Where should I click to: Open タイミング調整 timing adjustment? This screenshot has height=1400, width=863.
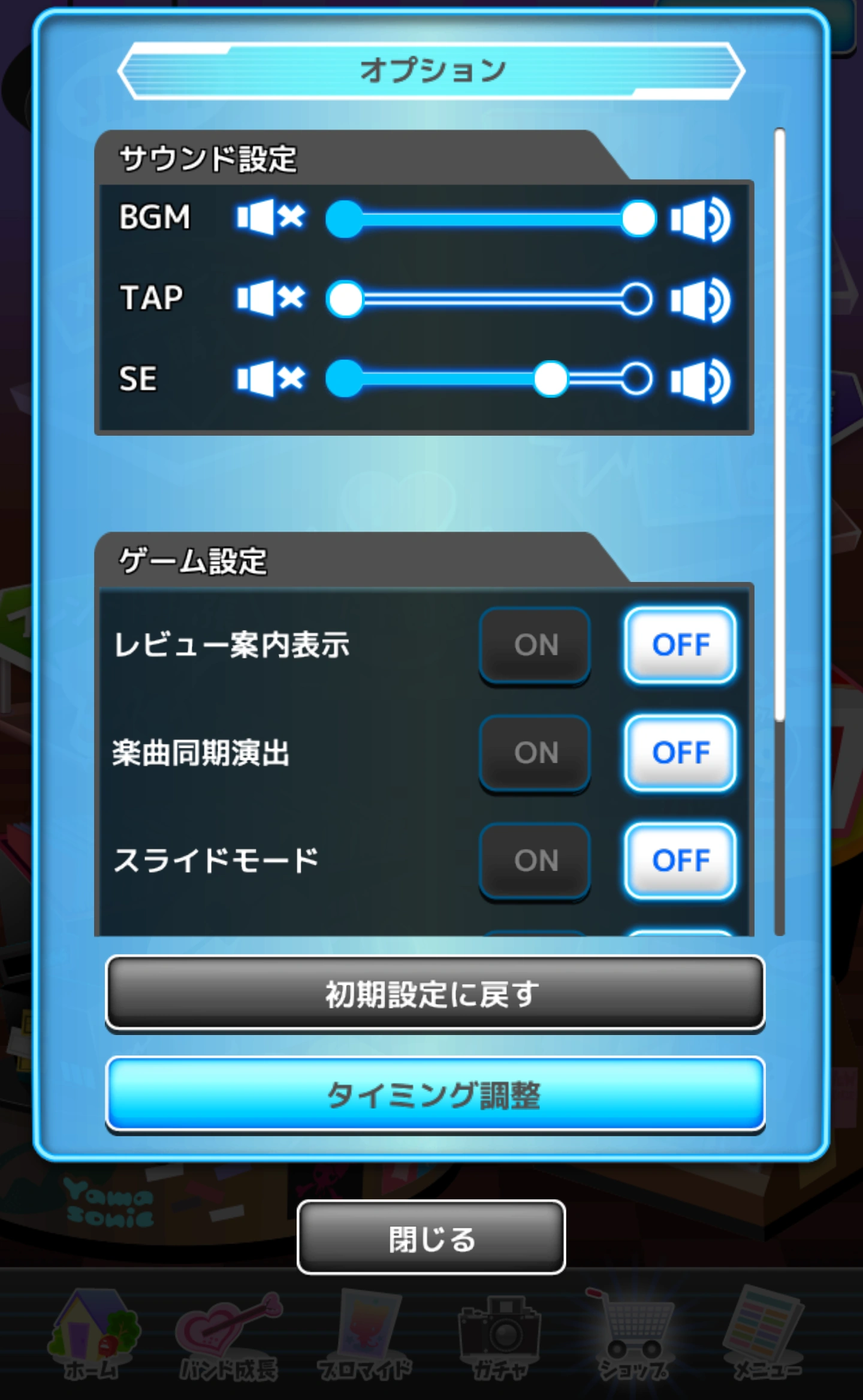(435, 1095)
